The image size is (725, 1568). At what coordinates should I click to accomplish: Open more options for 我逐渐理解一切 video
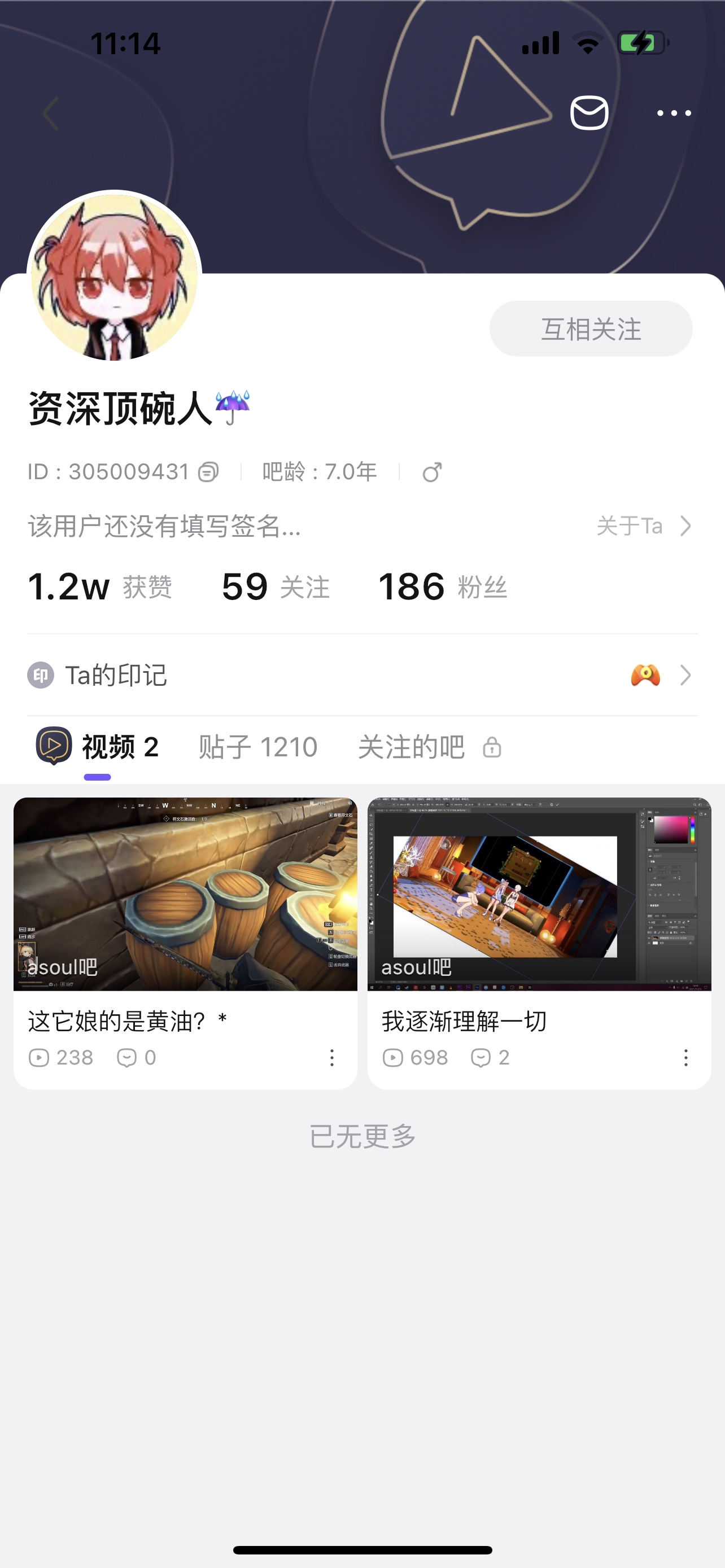pos(686,1058)
